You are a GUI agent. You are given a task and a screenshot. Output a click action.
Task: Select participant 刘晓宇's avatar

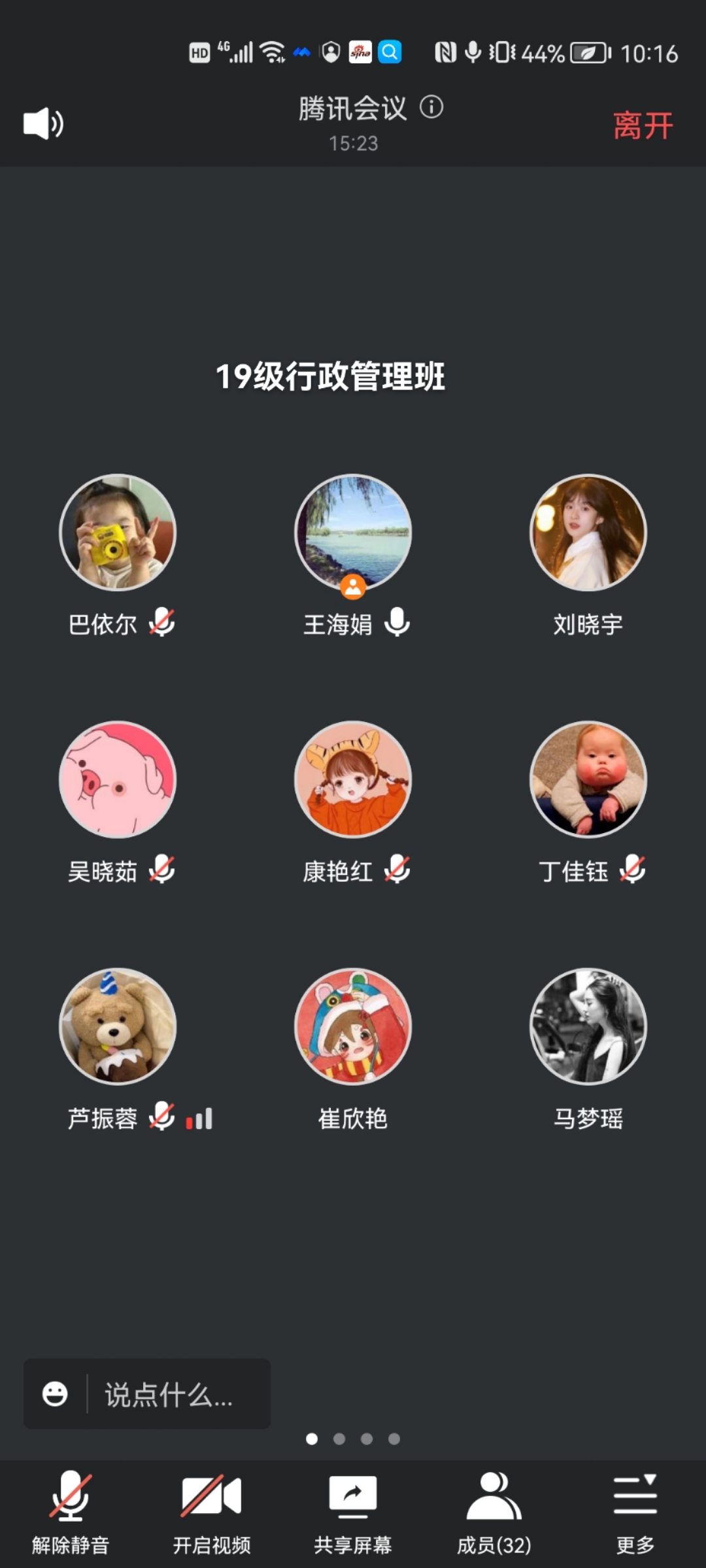click(588, 532)
